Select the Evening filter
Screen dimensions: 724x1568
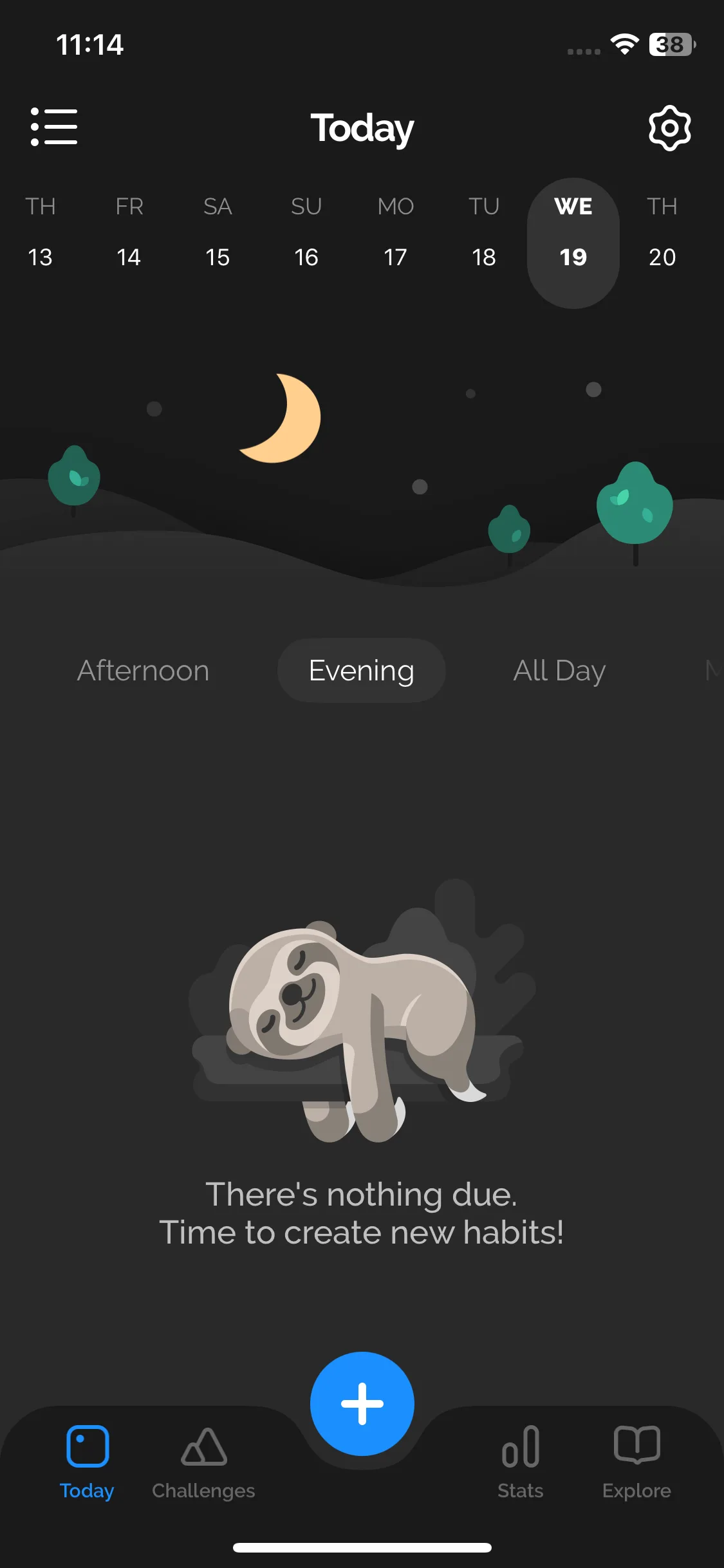361,671
